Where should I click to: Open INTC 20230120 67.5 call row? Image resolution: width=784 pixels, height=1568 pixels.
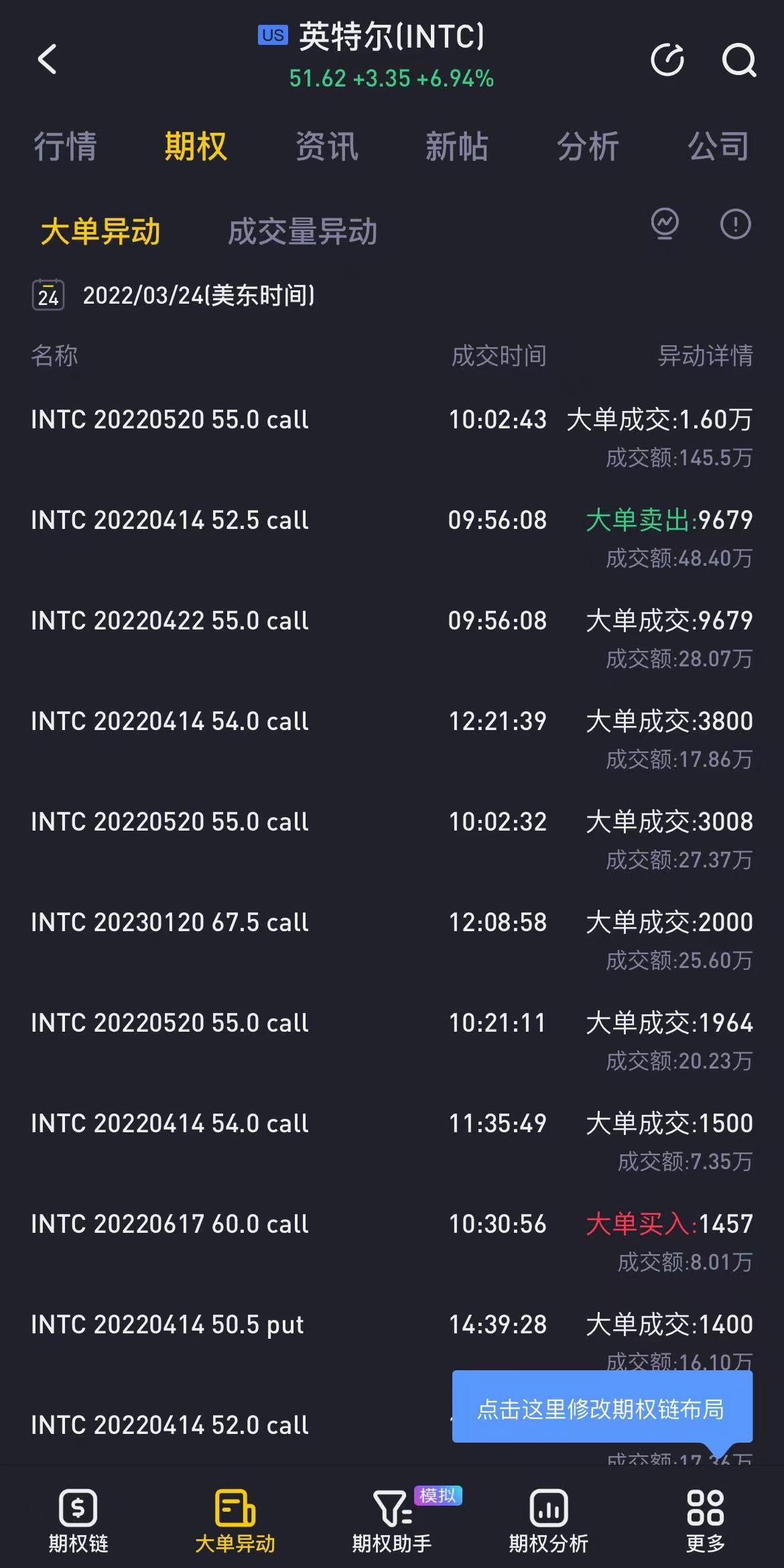coord(170,923)
